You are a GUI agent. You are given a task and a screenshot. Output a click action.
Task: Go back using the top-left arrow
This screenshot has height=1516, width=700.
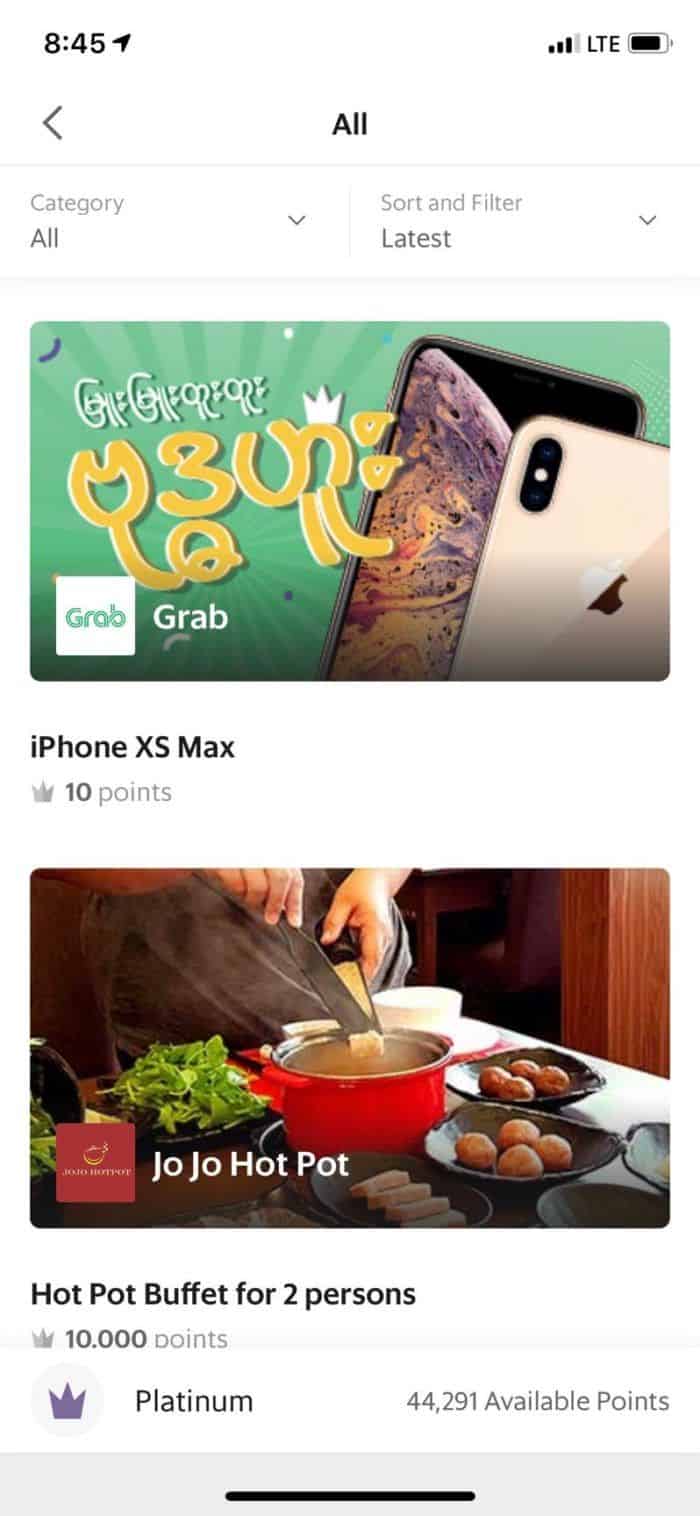pyautogui.click(x=52, y=124)
